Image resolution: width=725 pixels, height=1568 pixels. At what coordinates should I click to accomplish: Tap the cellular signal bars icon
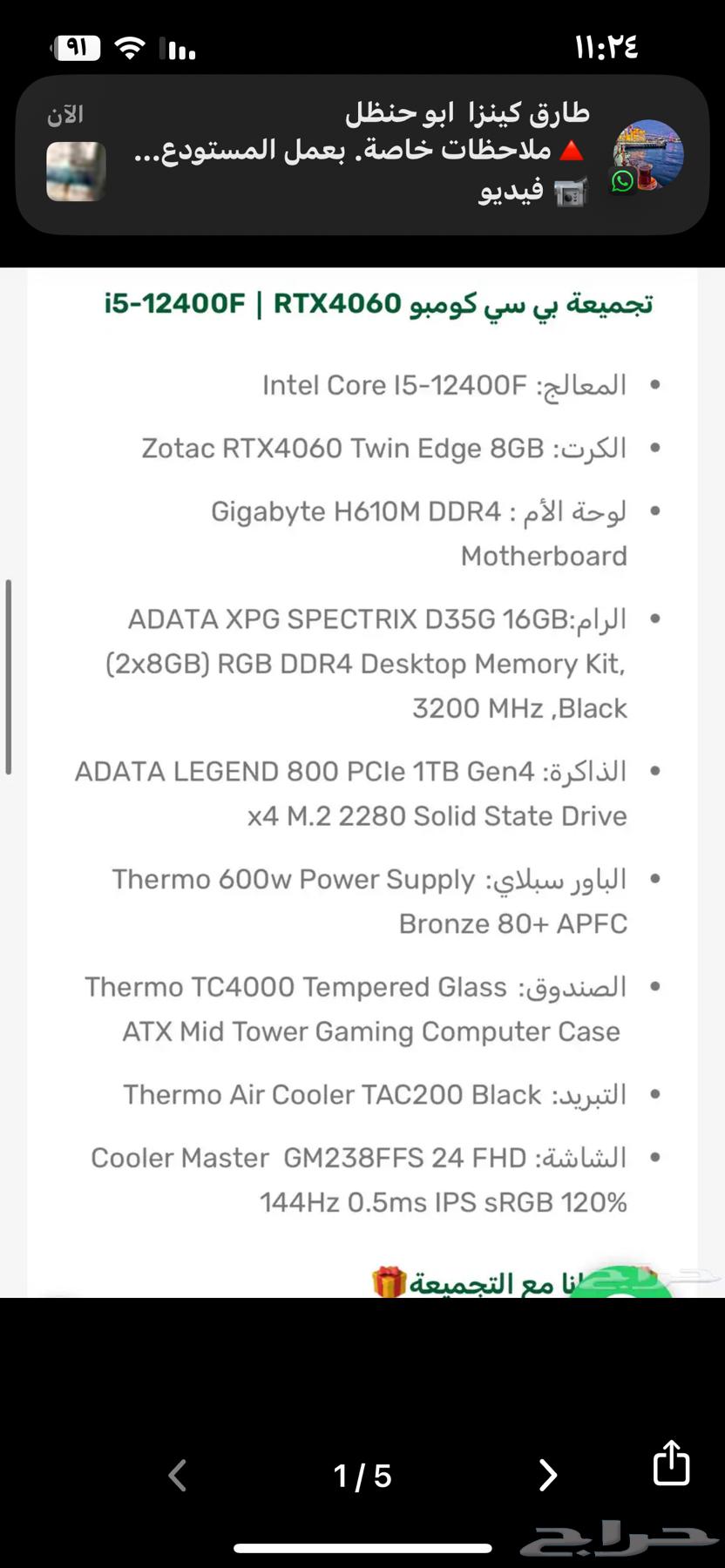point(178,48)
